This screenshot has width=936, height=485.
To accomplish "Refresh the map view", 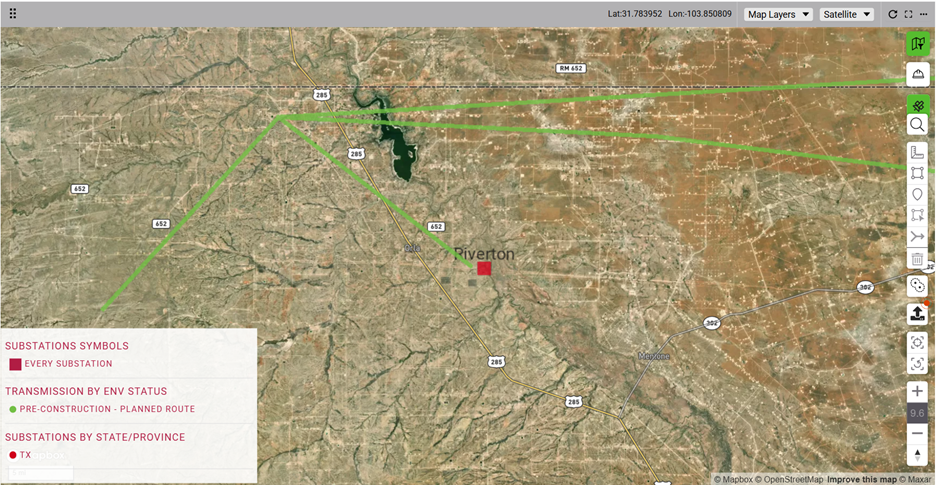I will [x=893, y=14].
